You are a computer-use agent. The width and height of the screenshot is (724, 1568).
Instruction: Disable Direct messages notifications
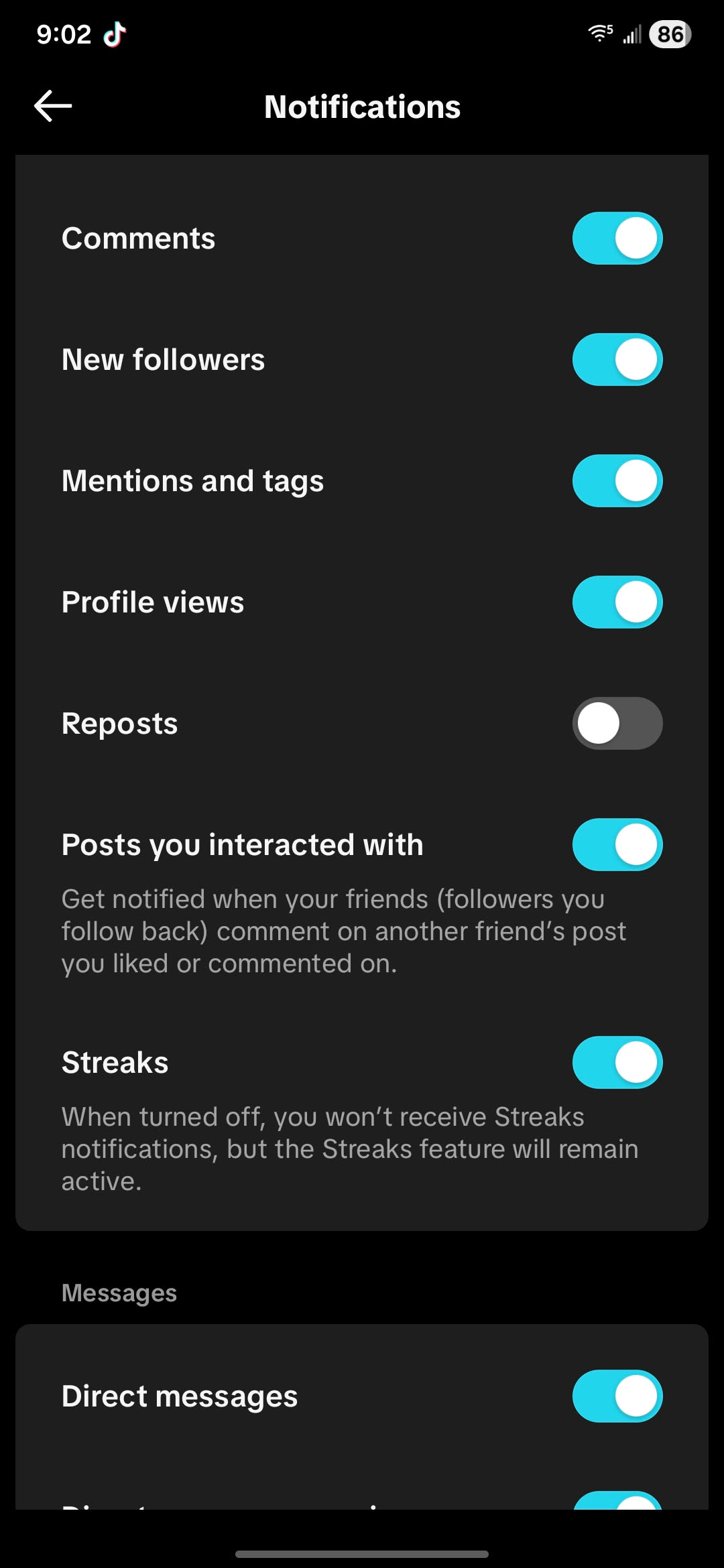pyautogui.click(x=617, y=1396)
